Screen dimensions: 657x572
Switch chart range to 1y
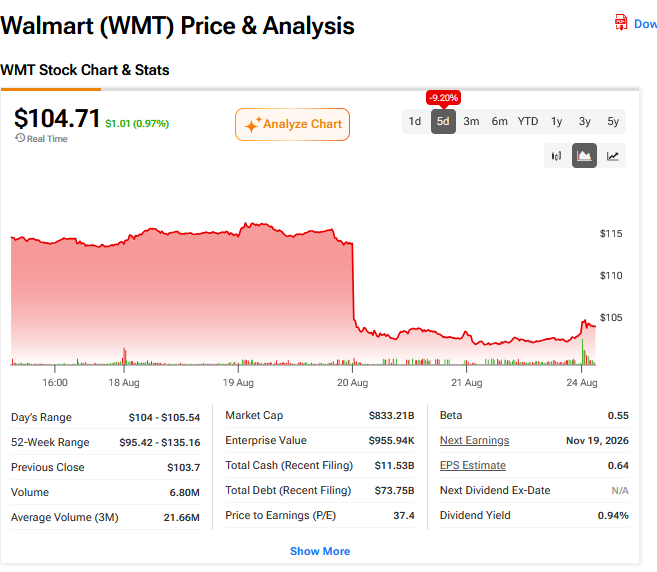click(x=556, y=122)
